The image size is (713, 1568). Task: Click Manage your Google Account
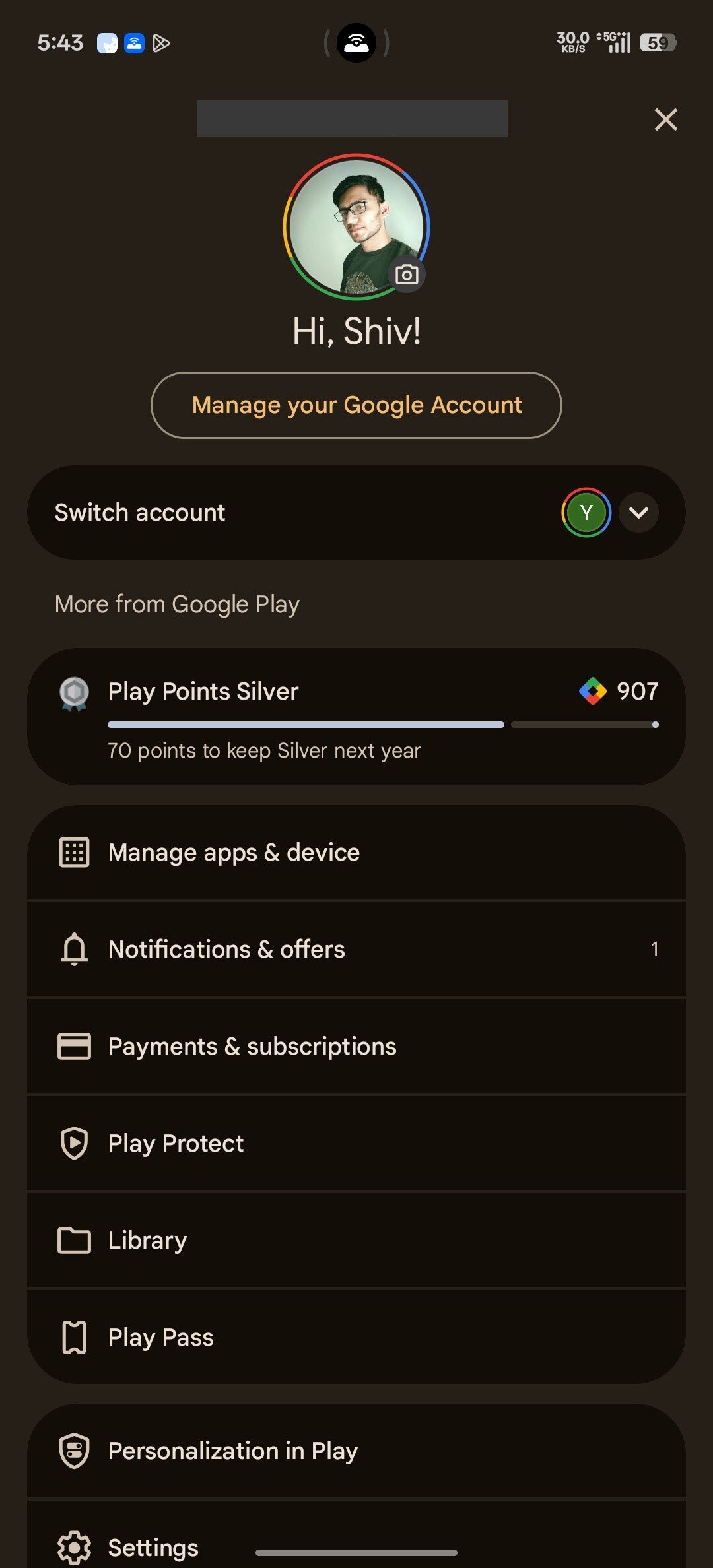356,405
